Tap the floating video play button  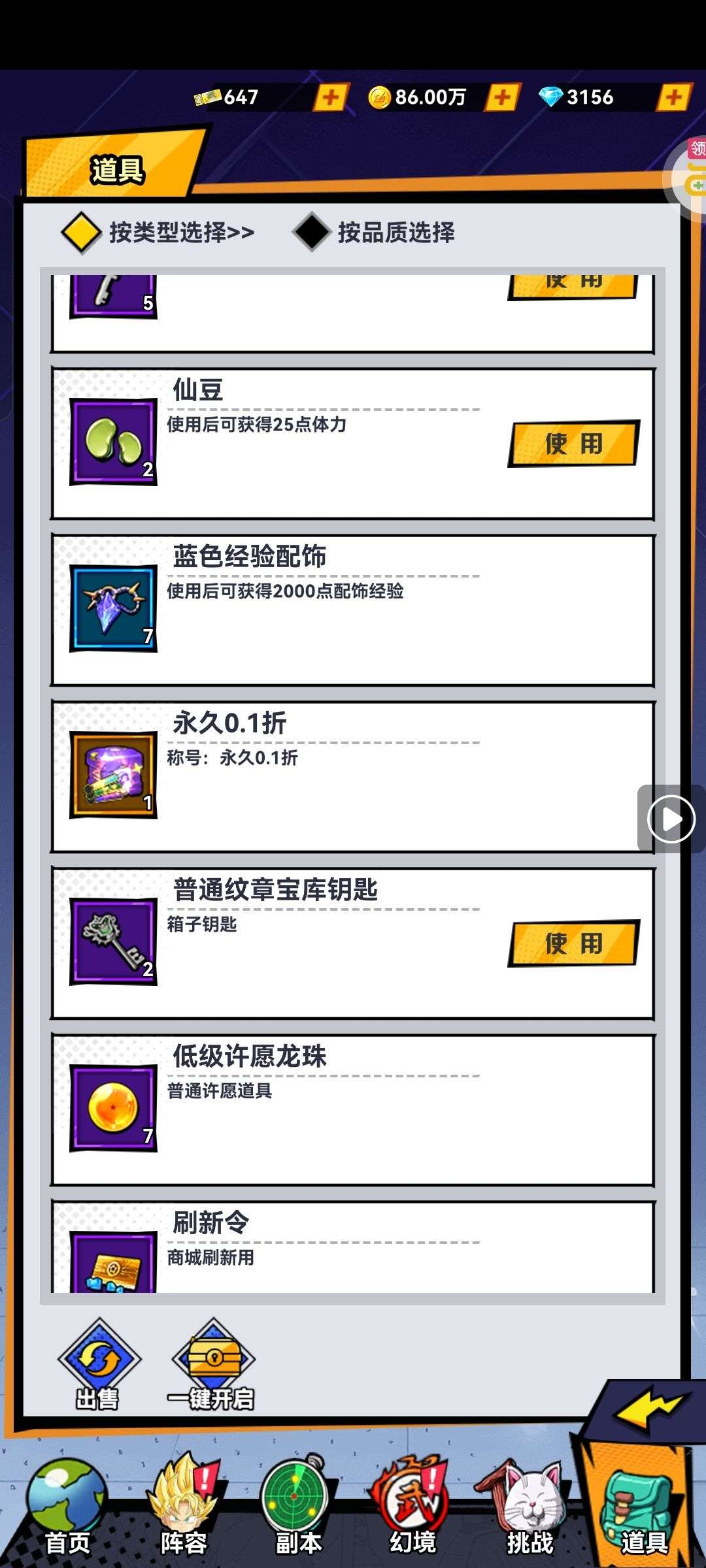(671, 819)
